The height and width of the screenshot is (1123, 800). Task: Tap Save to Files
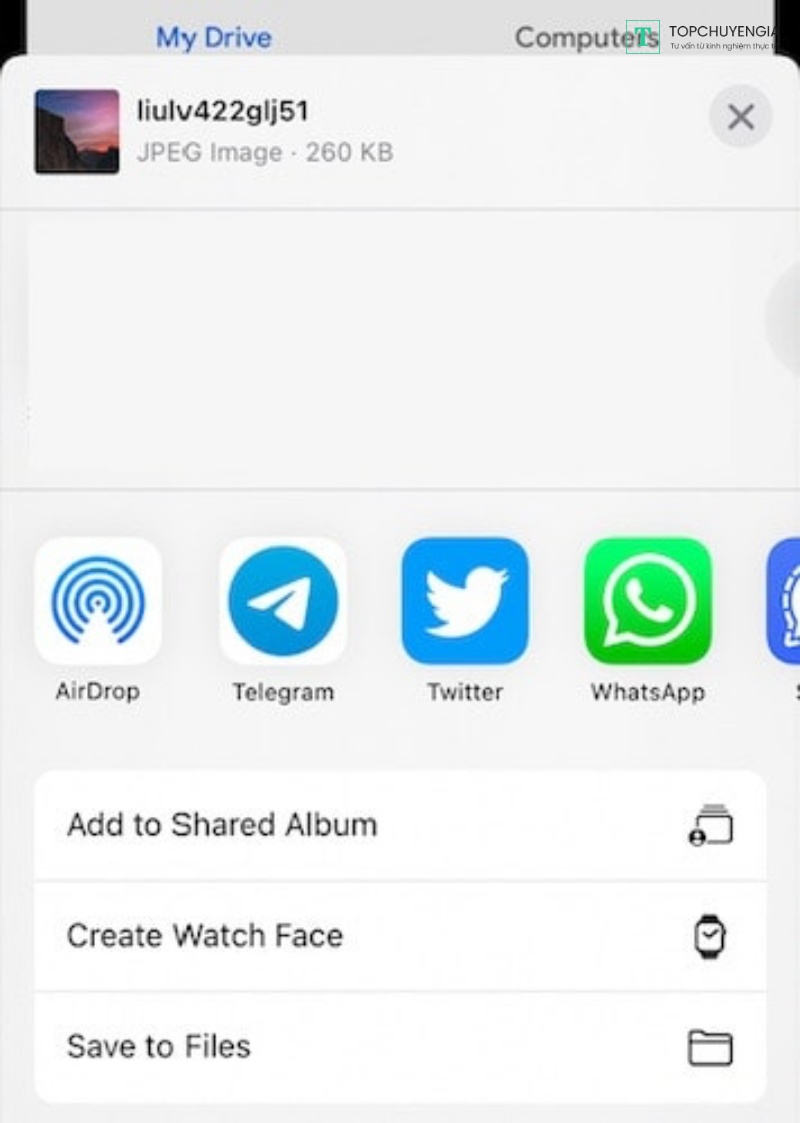coord(400,1047)
